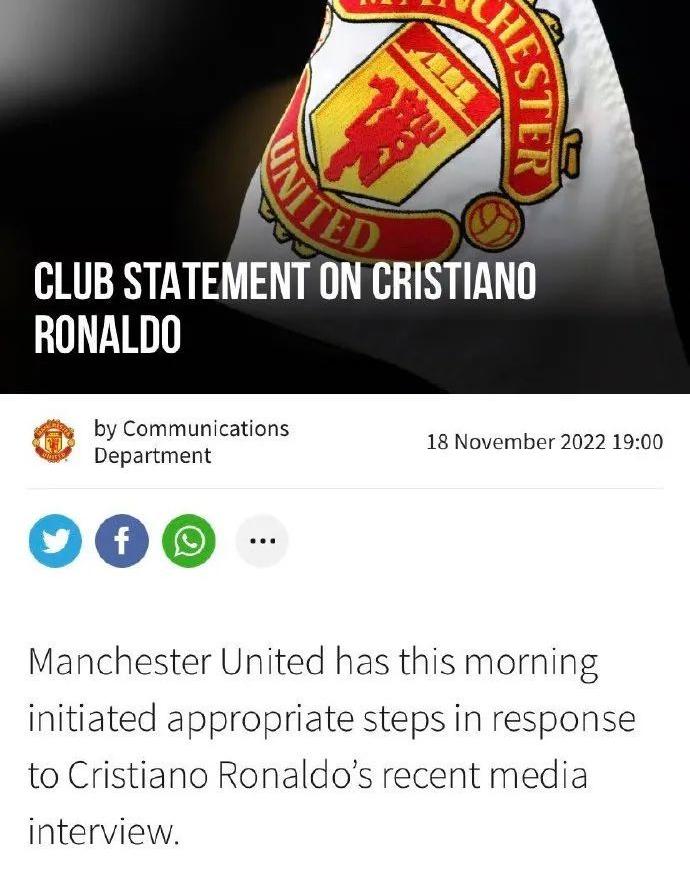Open more sharing options
The image size is (690, 895).
[262, 542]
